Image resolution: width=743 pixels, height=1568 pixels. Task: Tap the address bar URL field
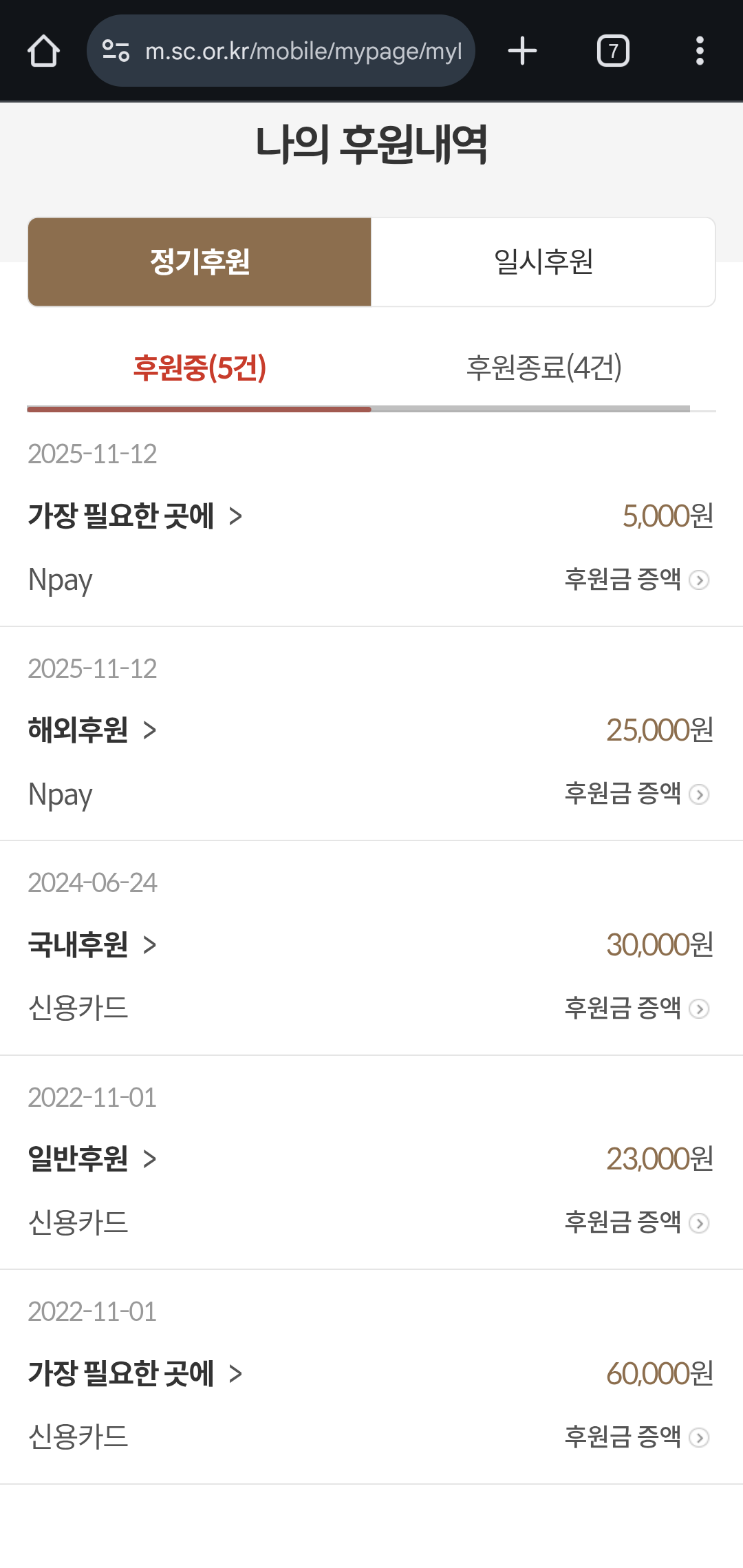pyautogui.click(x=303, y=51)
